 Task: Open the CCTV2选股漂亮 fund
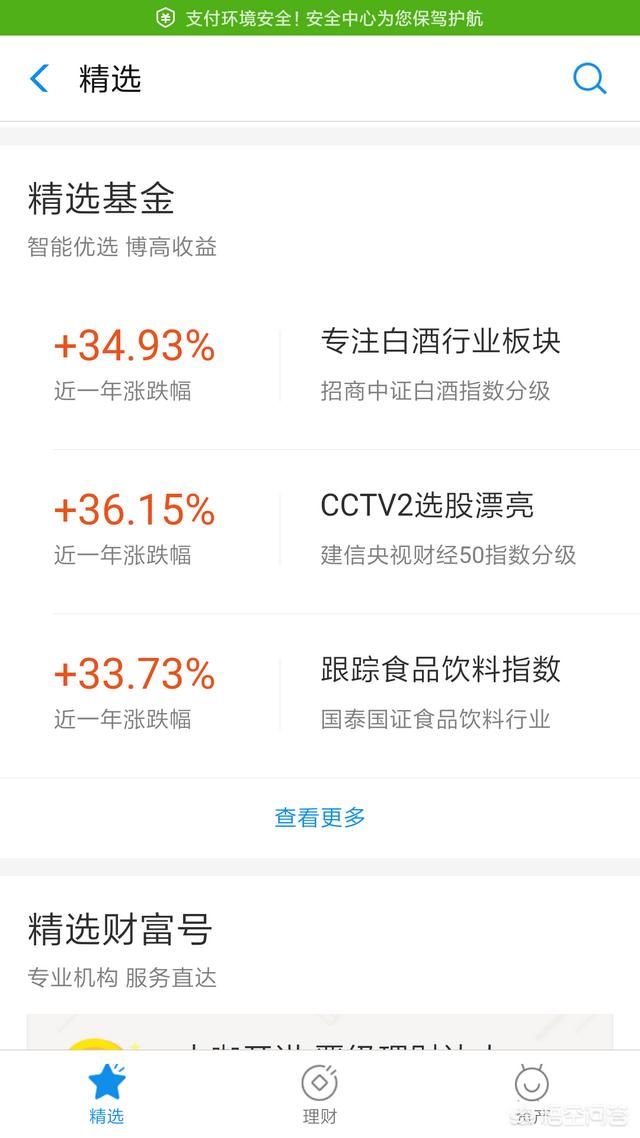(x=427, y=506)
